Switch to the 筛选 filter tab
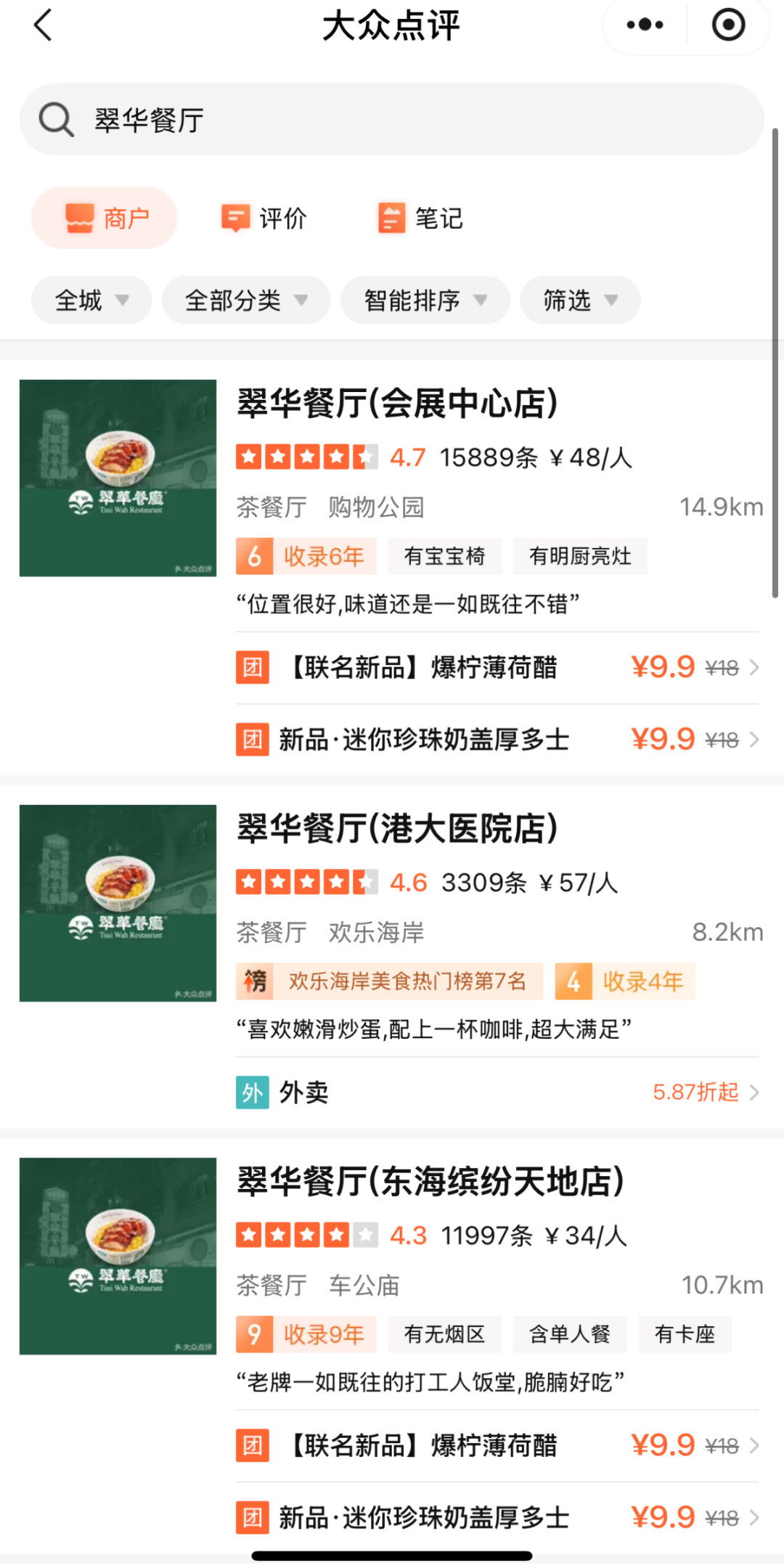784x1568 pixels. coord(579,300)
